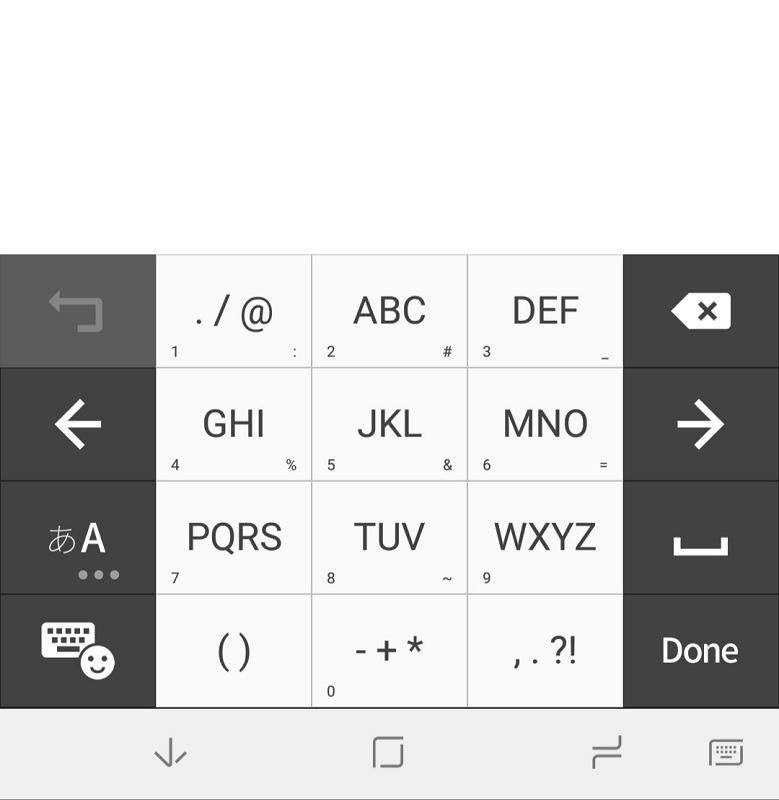Viewport: 779px width, 800px height.
Task: Select the JKL key
Action: click(389, 424)
